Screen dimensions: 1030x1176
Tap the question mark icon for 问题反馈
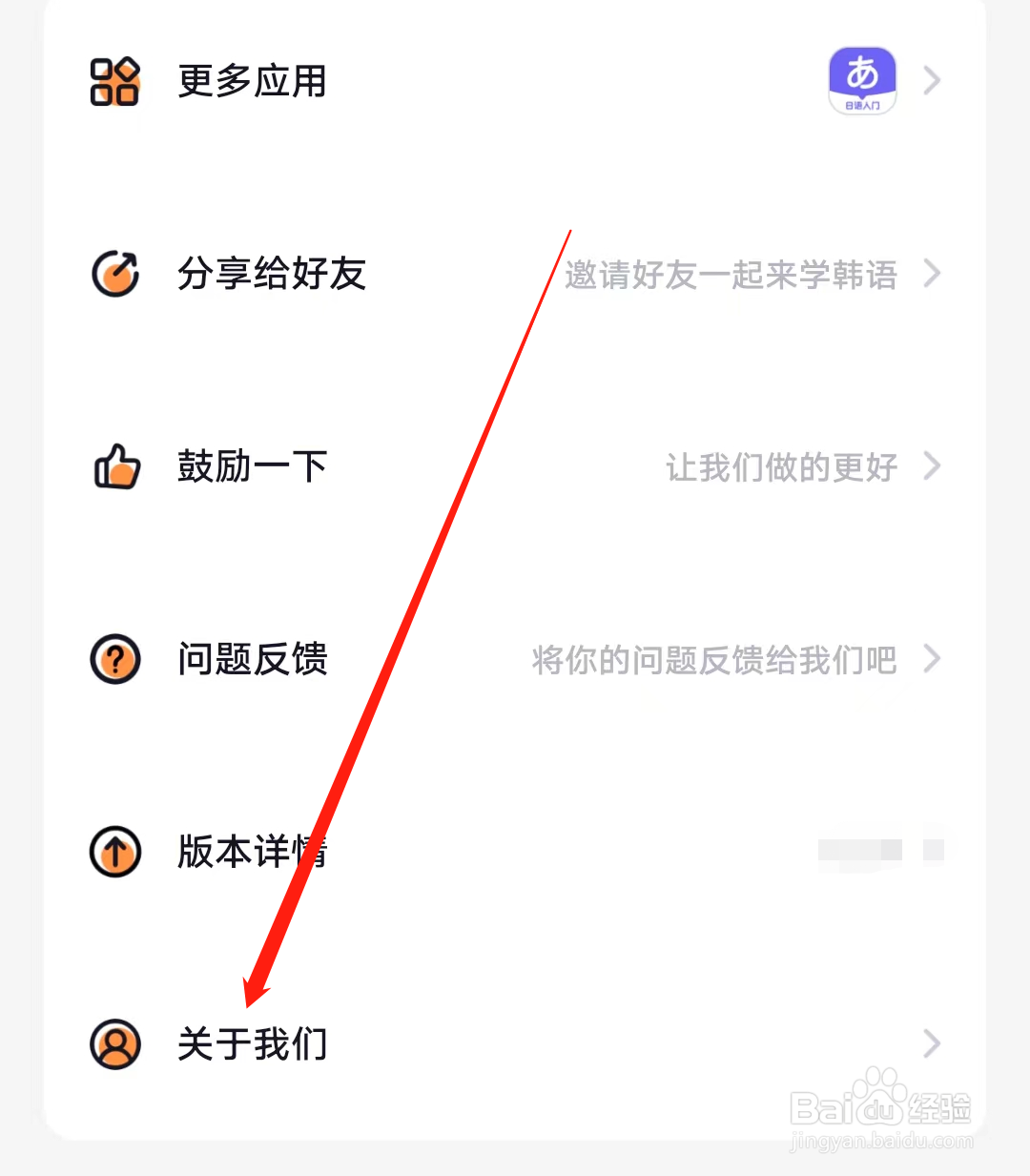[114, 659]
